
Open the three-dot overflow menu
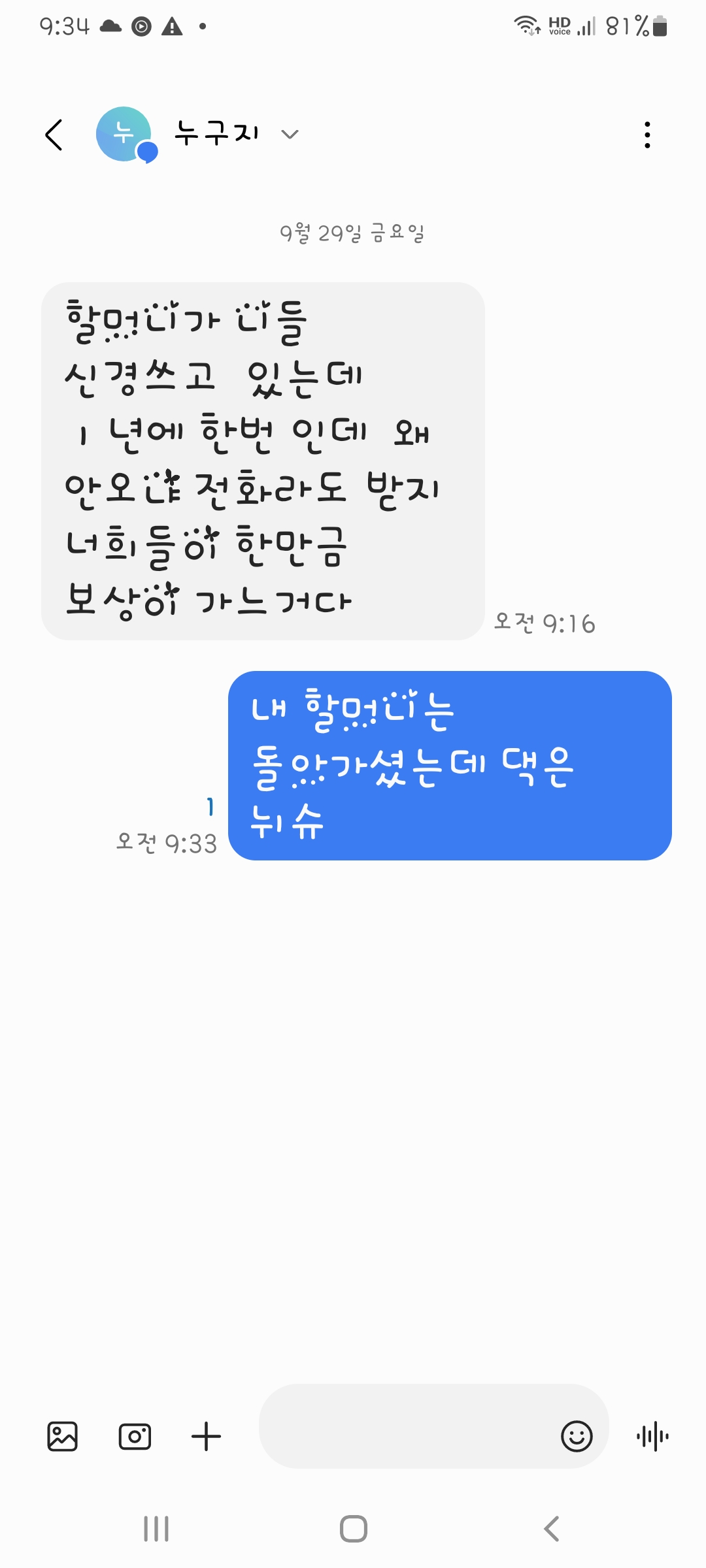click(647, 135)
